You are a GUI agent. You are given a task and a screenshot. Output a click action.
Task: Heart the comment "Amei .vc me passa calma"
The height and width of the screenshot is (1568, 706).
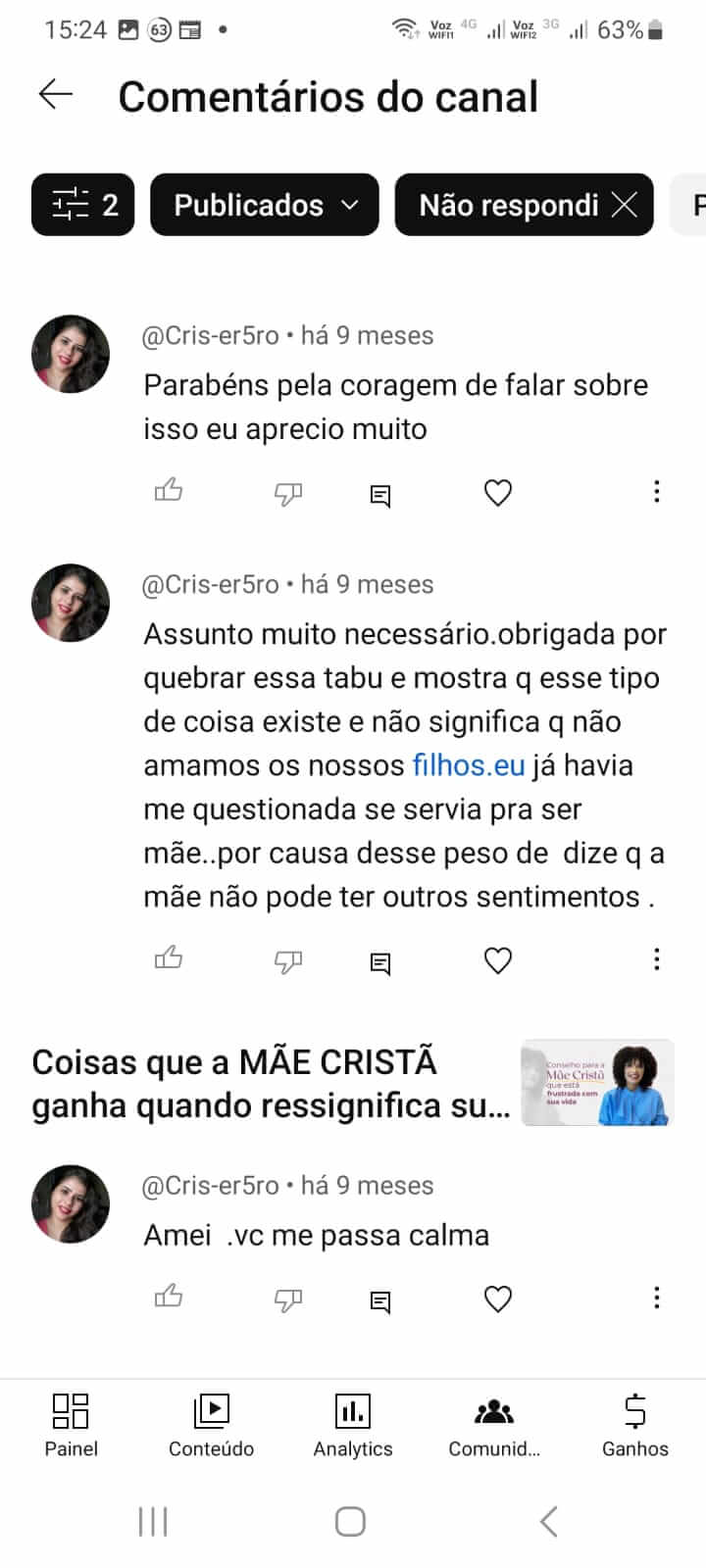(498, 1299)
